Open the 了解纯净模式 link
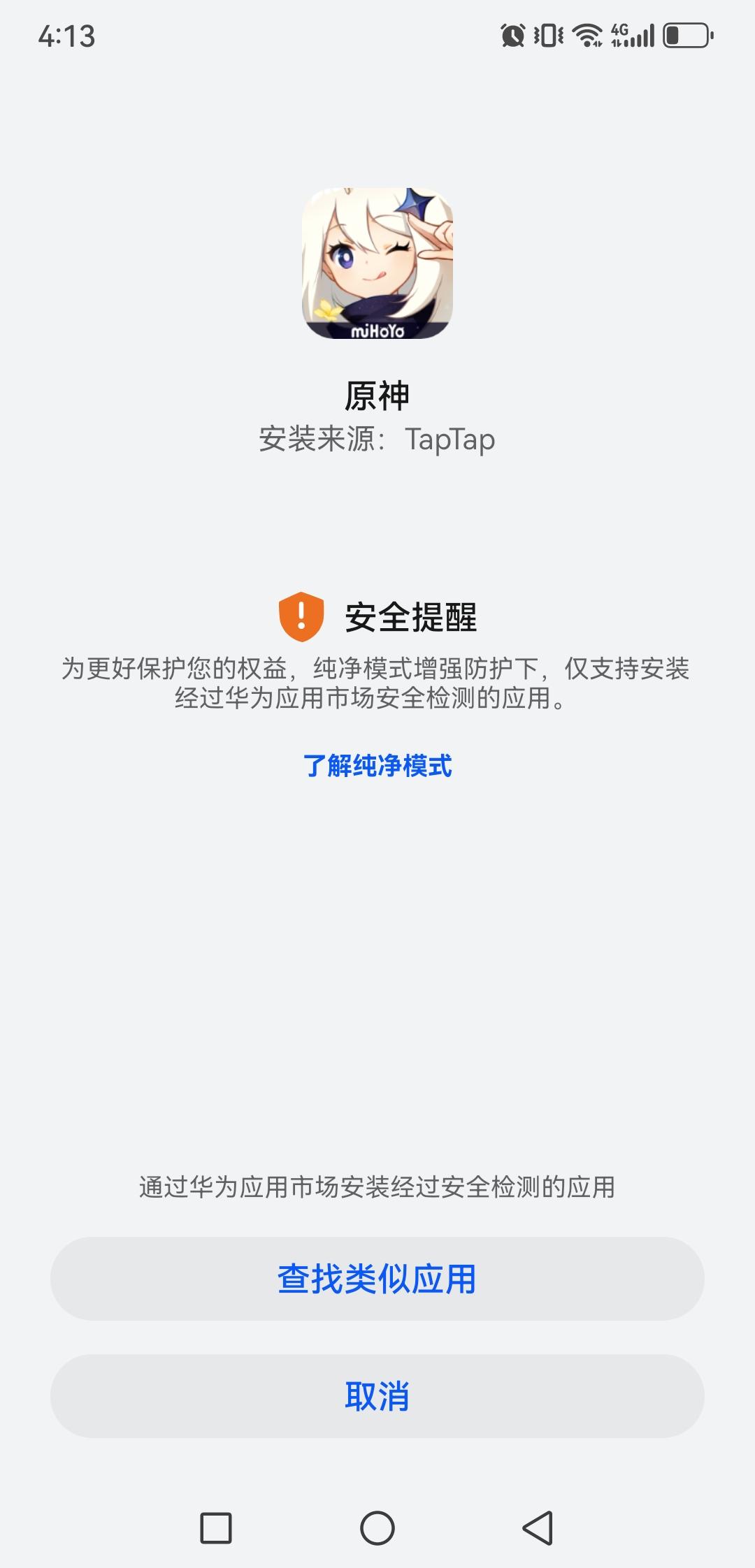The width and height of the screenshot is (755, 1568). (377, 766)
